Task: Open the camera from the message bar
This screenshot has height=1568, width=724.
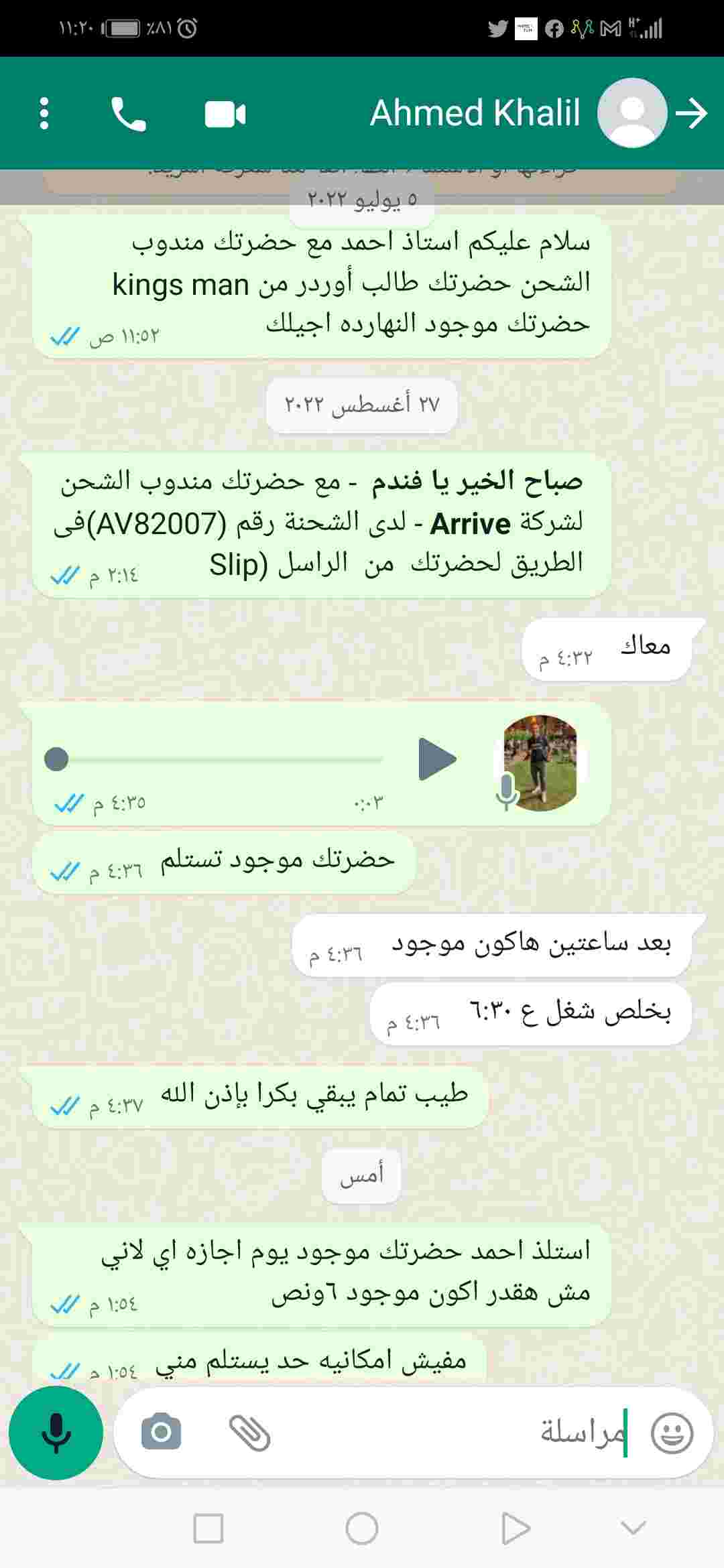Action: [161, 1433]
